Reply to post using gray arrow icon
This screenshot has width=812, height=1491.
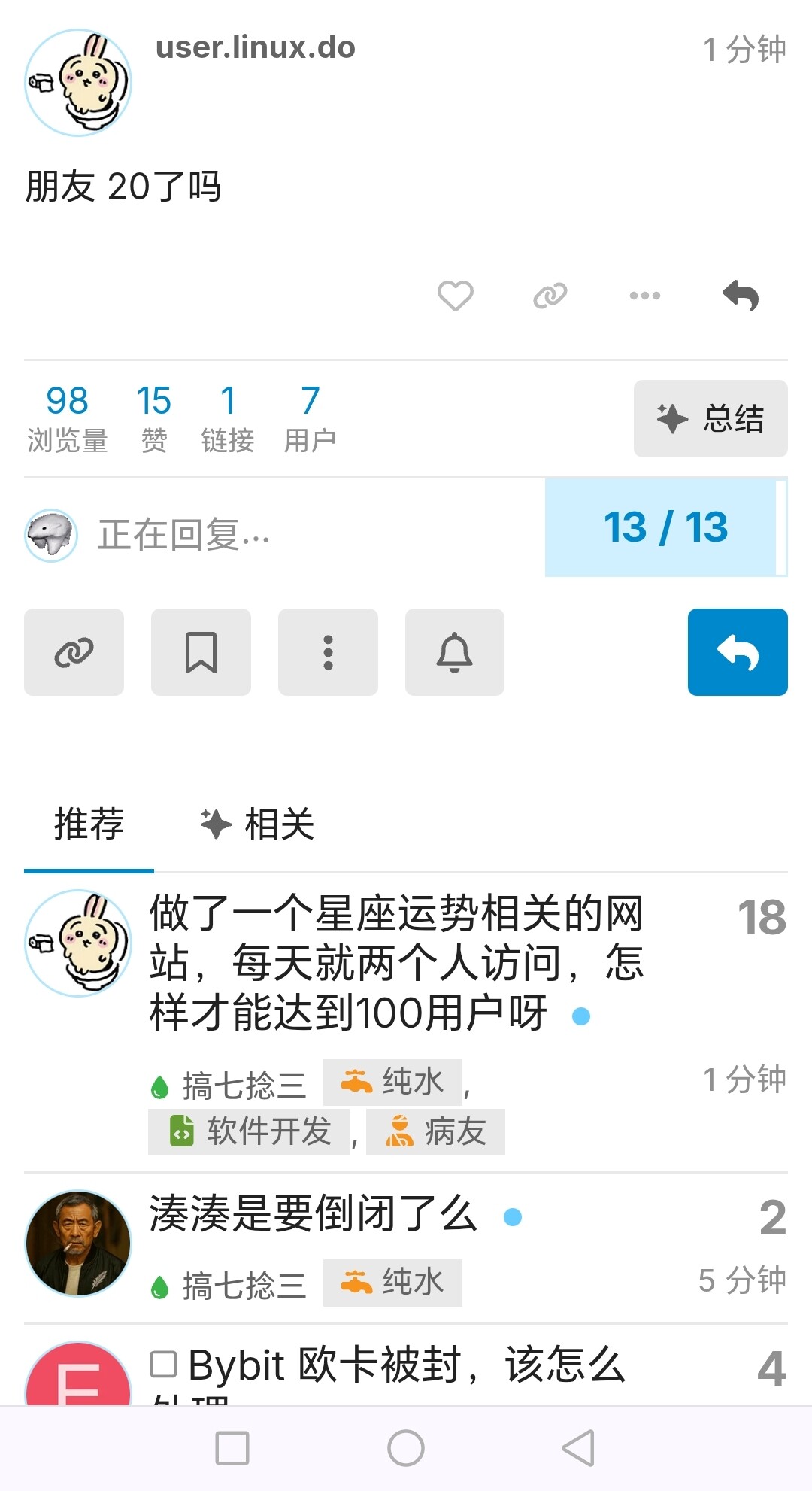pyautogui.click(x=741, y=296)
